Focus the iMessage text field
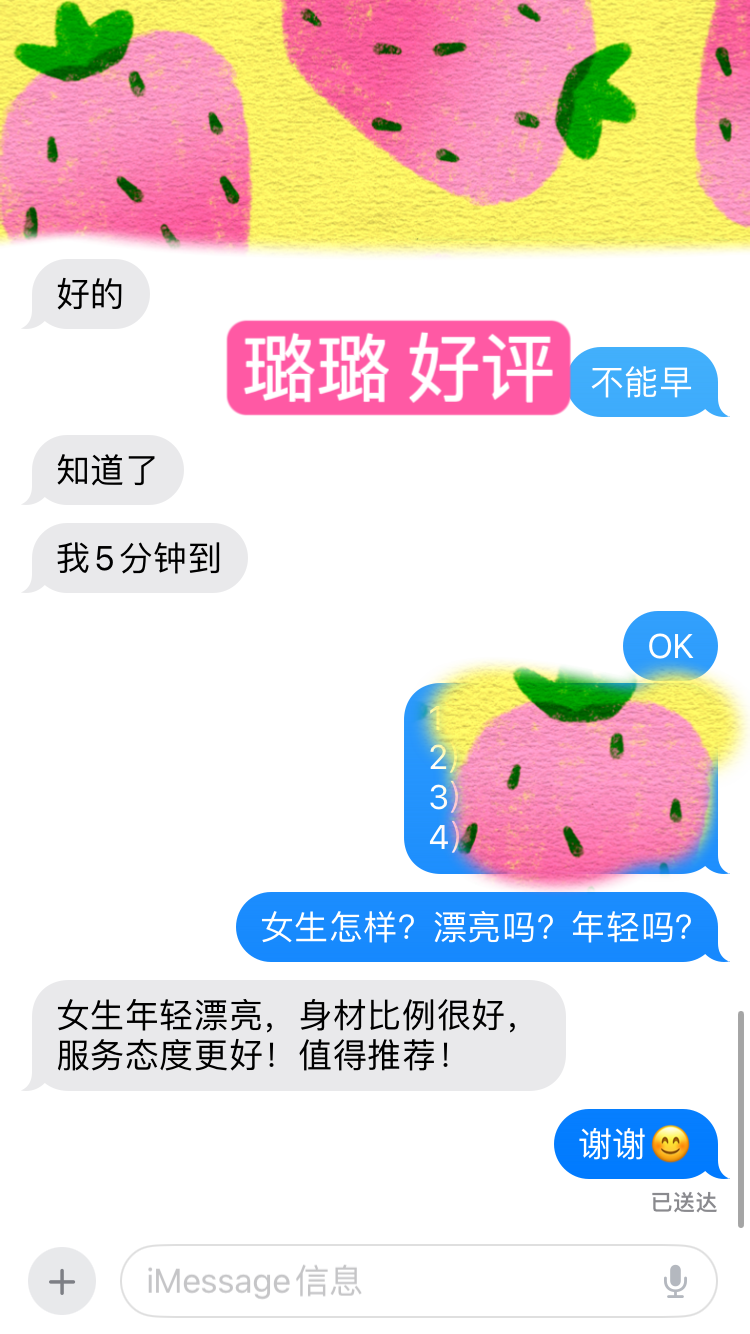Screen dimensions: 750x1334 tap(390, 1281)
